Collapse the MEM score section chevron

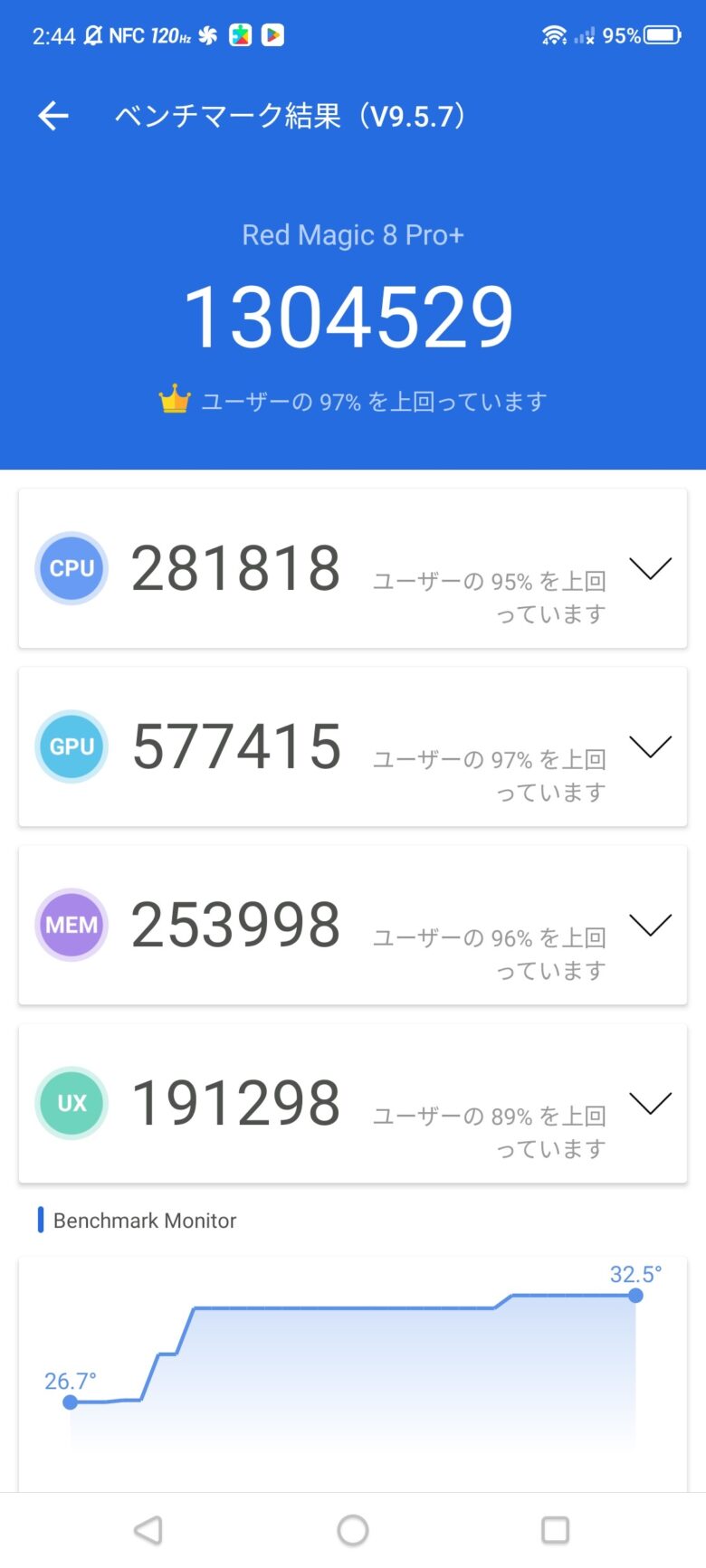650,925
